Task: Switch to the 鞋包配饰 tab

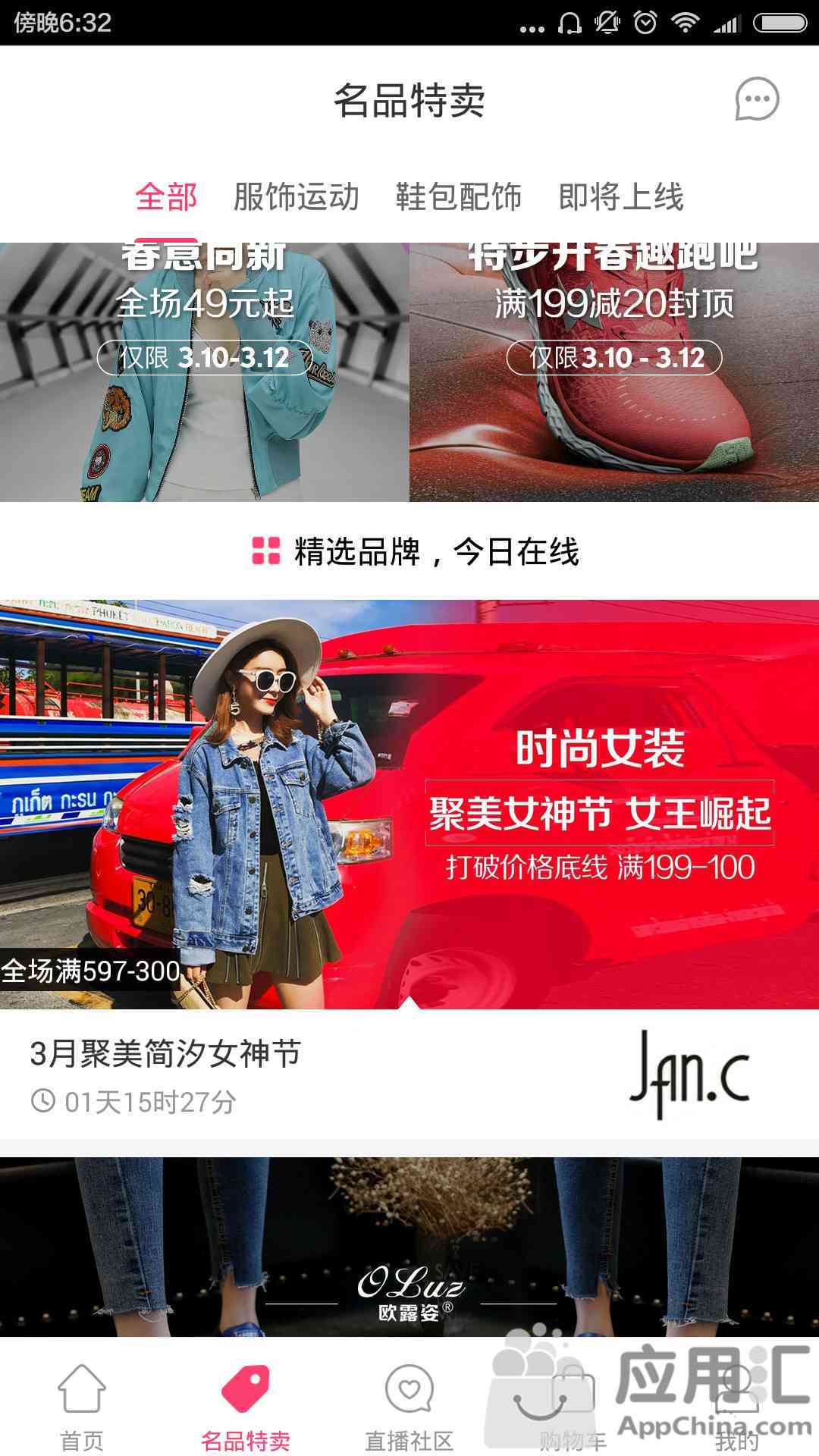Action: 459,197
